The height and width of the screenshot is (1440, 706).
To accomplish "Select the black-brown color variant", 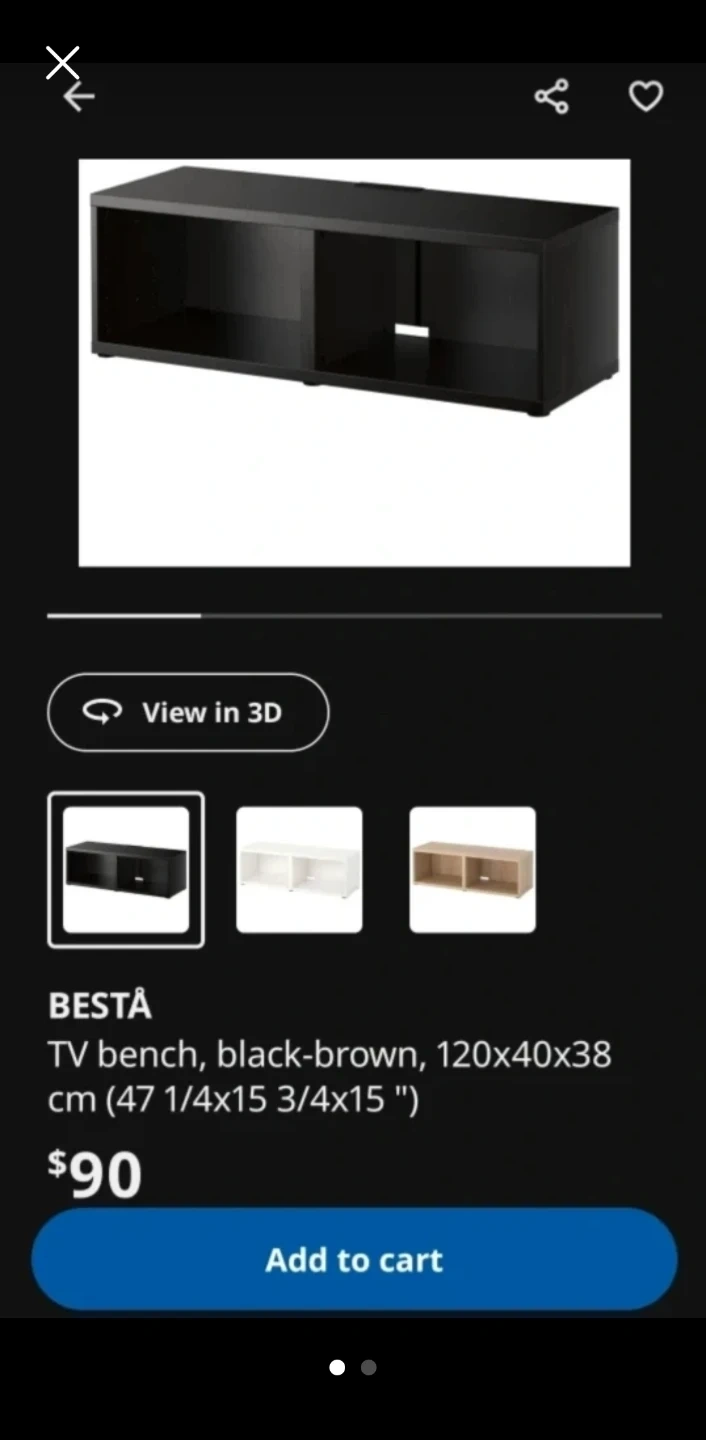I will pyautogui.click(x=126, y=869).
